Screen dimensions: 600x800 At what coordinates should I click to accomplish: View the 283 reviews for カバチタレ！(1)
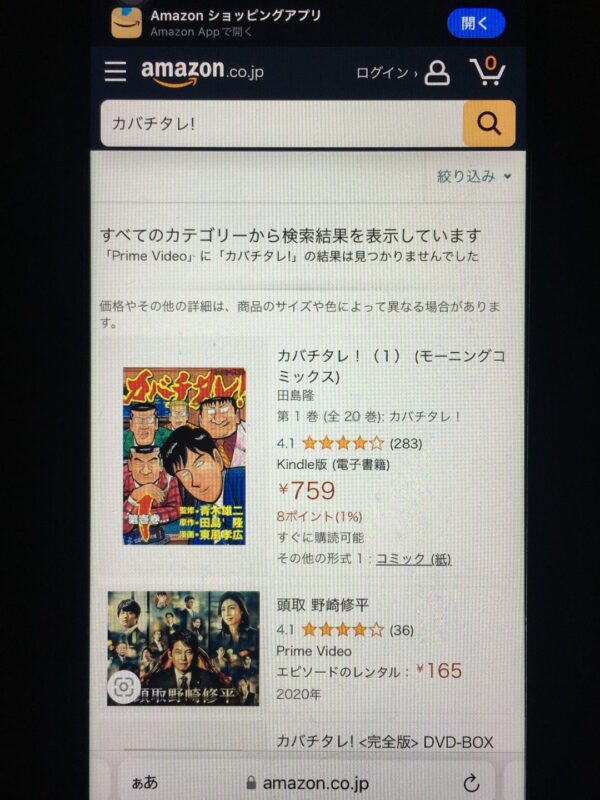[405, 442]
